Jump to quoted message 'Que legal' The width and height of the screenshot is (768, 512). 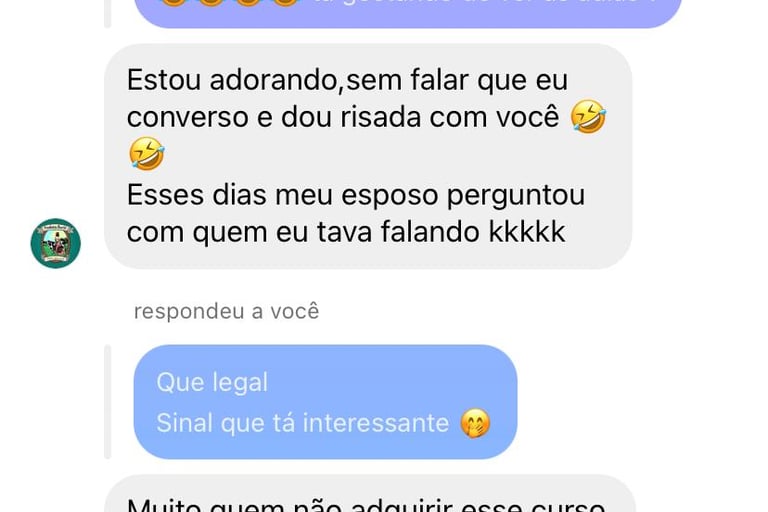(325, 402)
